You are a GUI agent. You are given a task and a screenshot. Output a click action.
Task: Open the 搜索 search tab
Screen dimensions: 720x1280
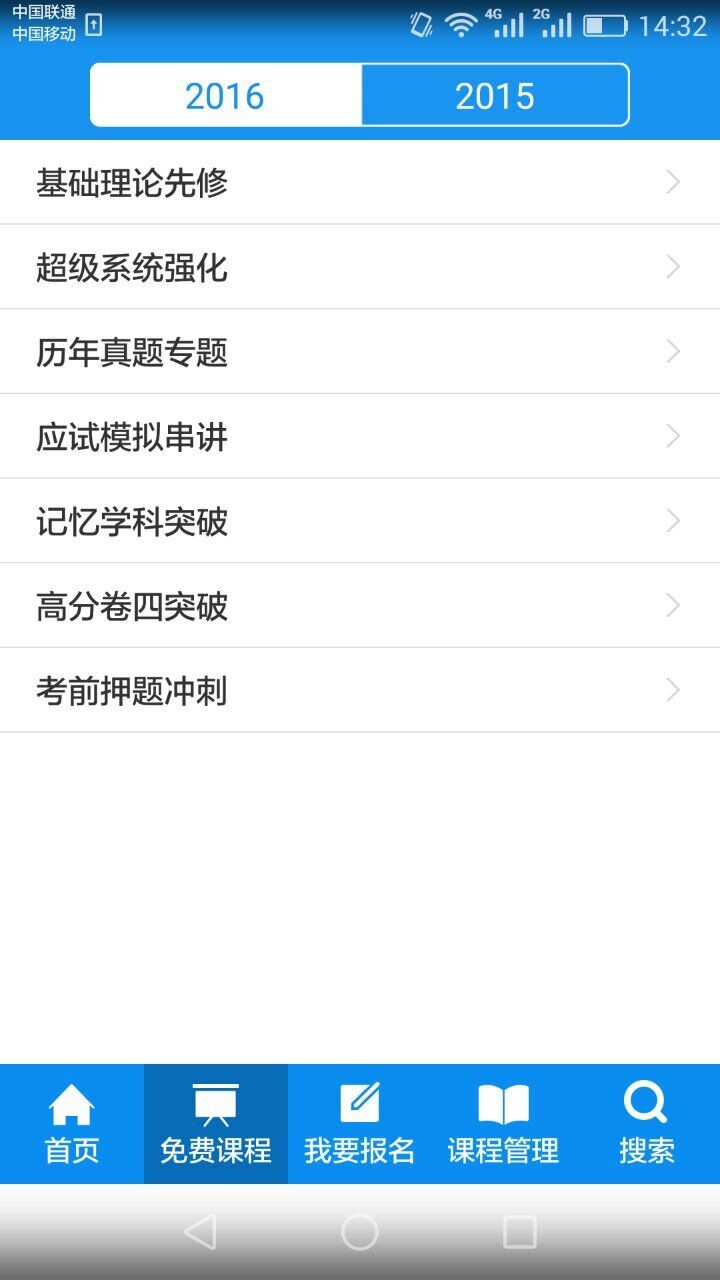(x=648, y=1124)
